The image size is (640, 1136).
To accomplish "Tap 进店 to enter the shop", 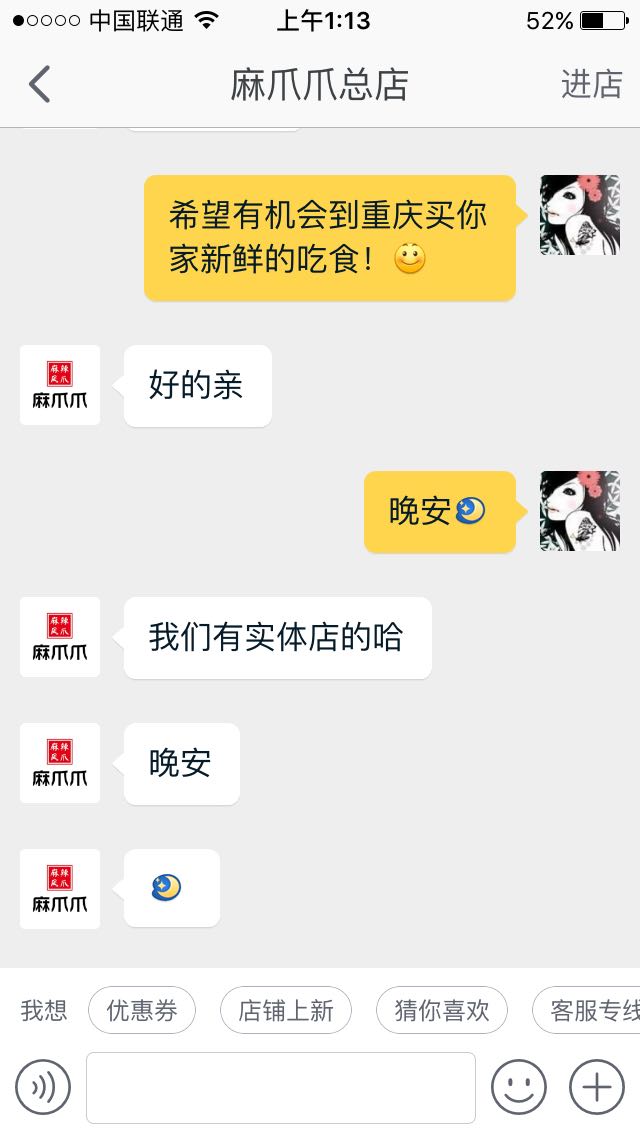I will (591, 85).
